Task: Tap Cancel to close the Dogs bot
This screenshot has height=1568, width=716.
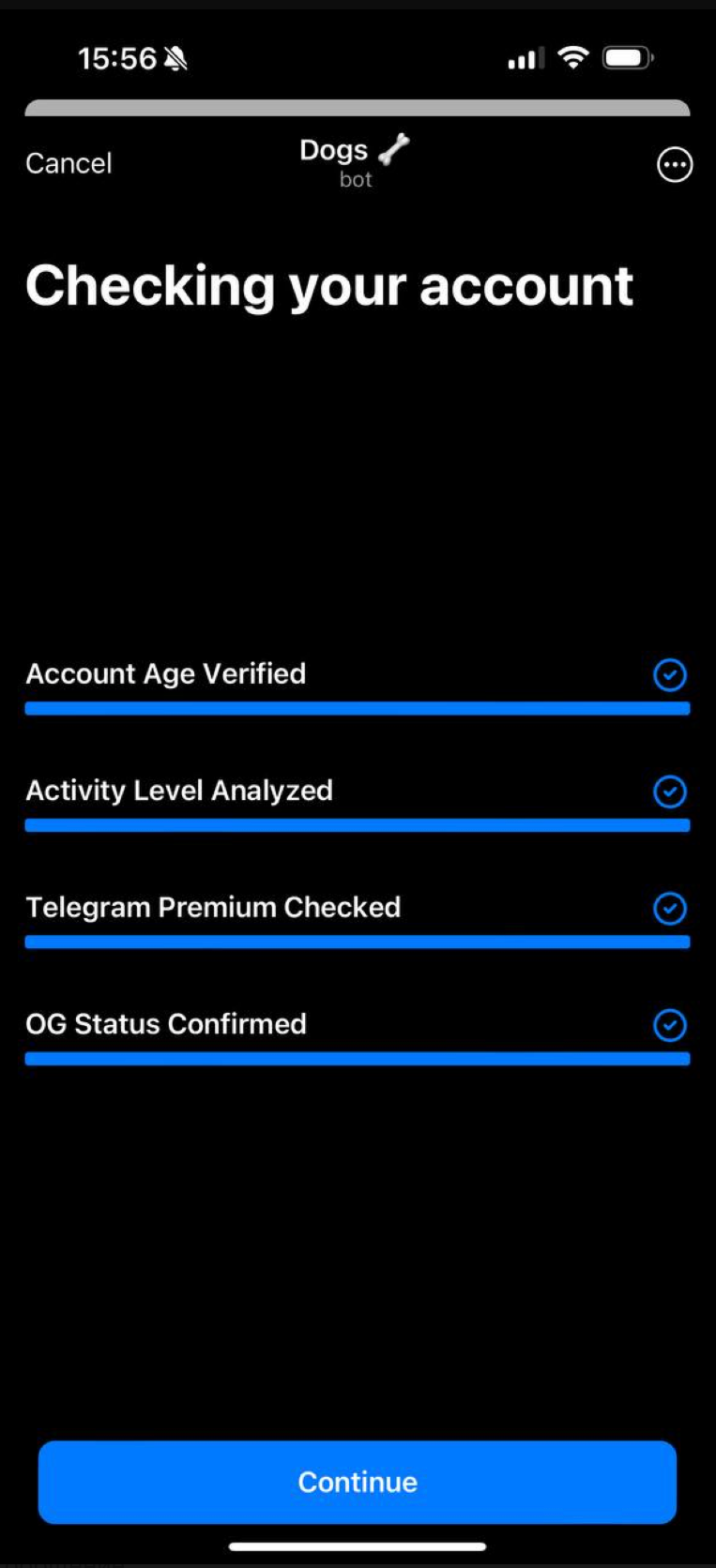Action: [x=69, y=163]
